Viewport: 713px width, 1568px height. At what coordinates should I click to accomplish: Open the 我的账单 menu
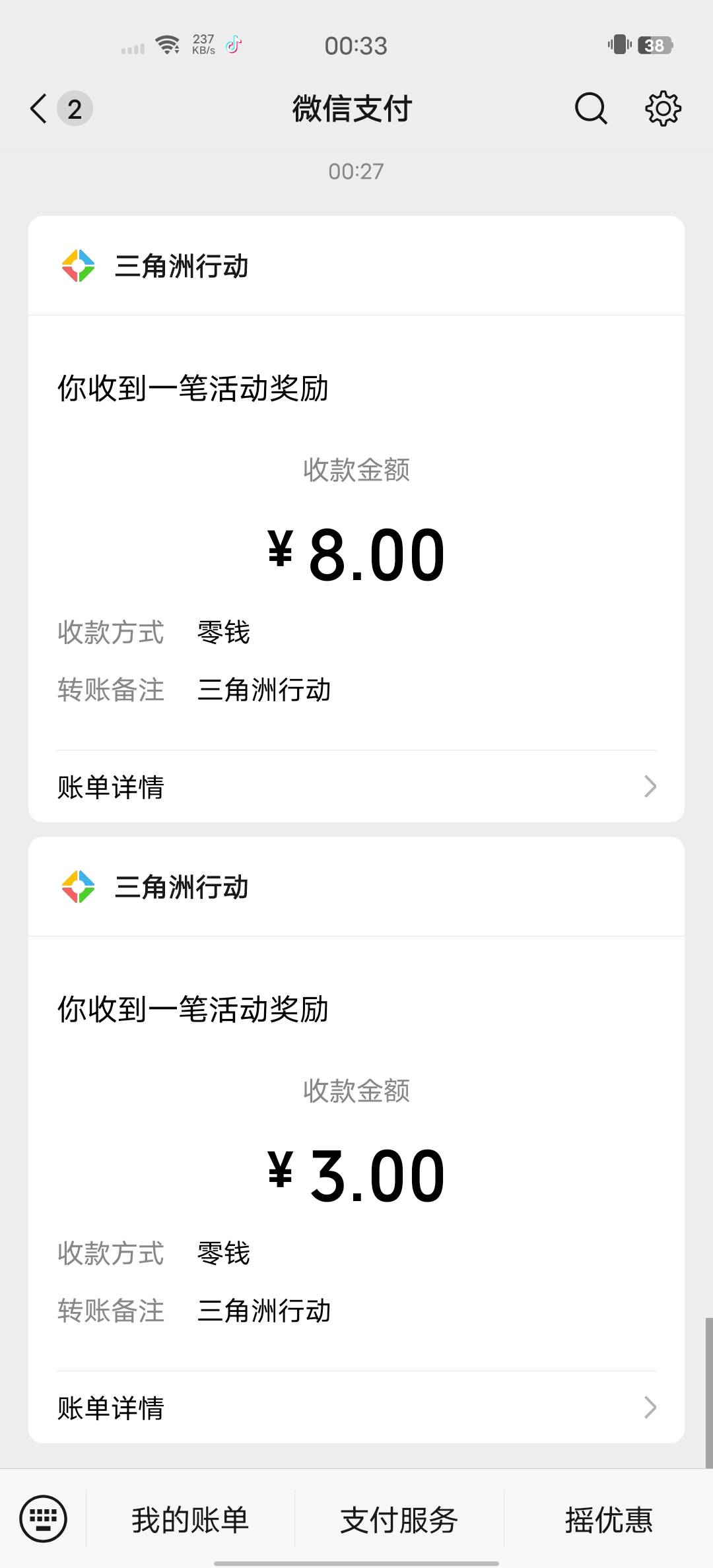tap(190, 1519)
